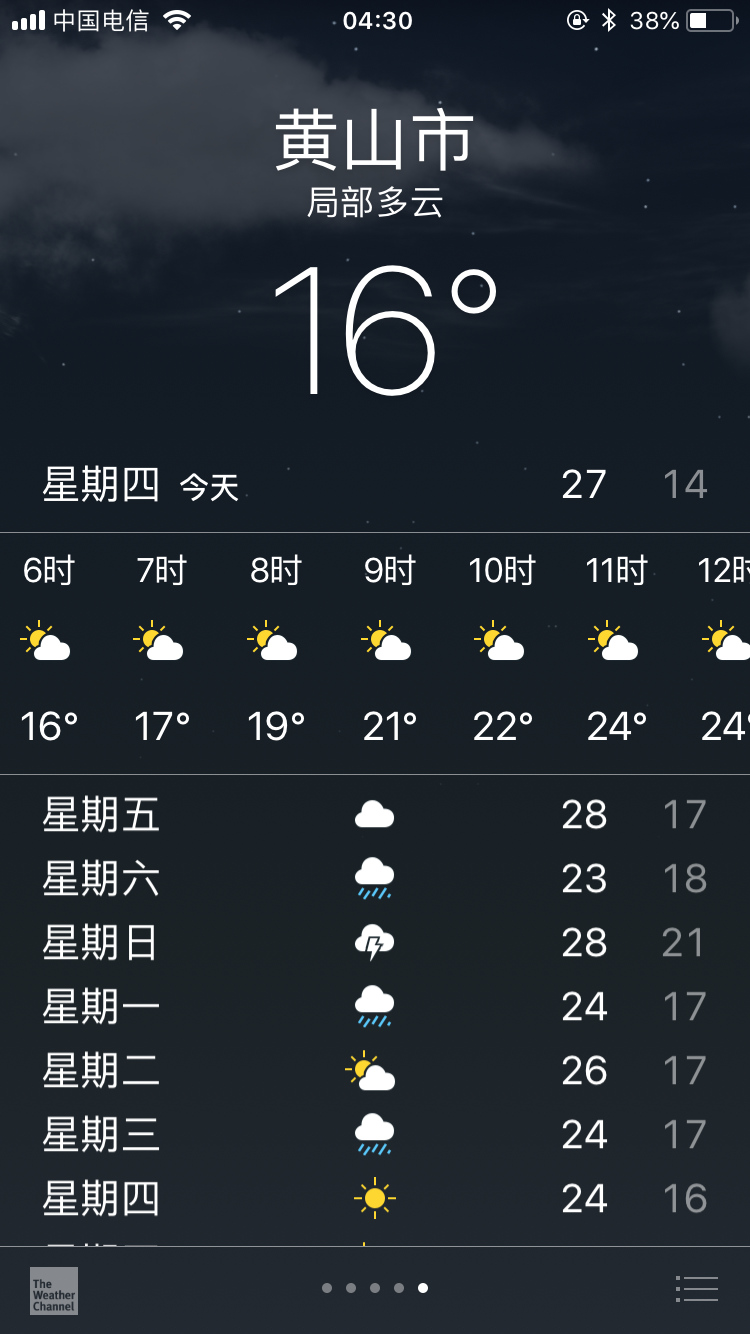Open The Weather Channel link
This screenshot has height=1334, width=750.
54,1290
